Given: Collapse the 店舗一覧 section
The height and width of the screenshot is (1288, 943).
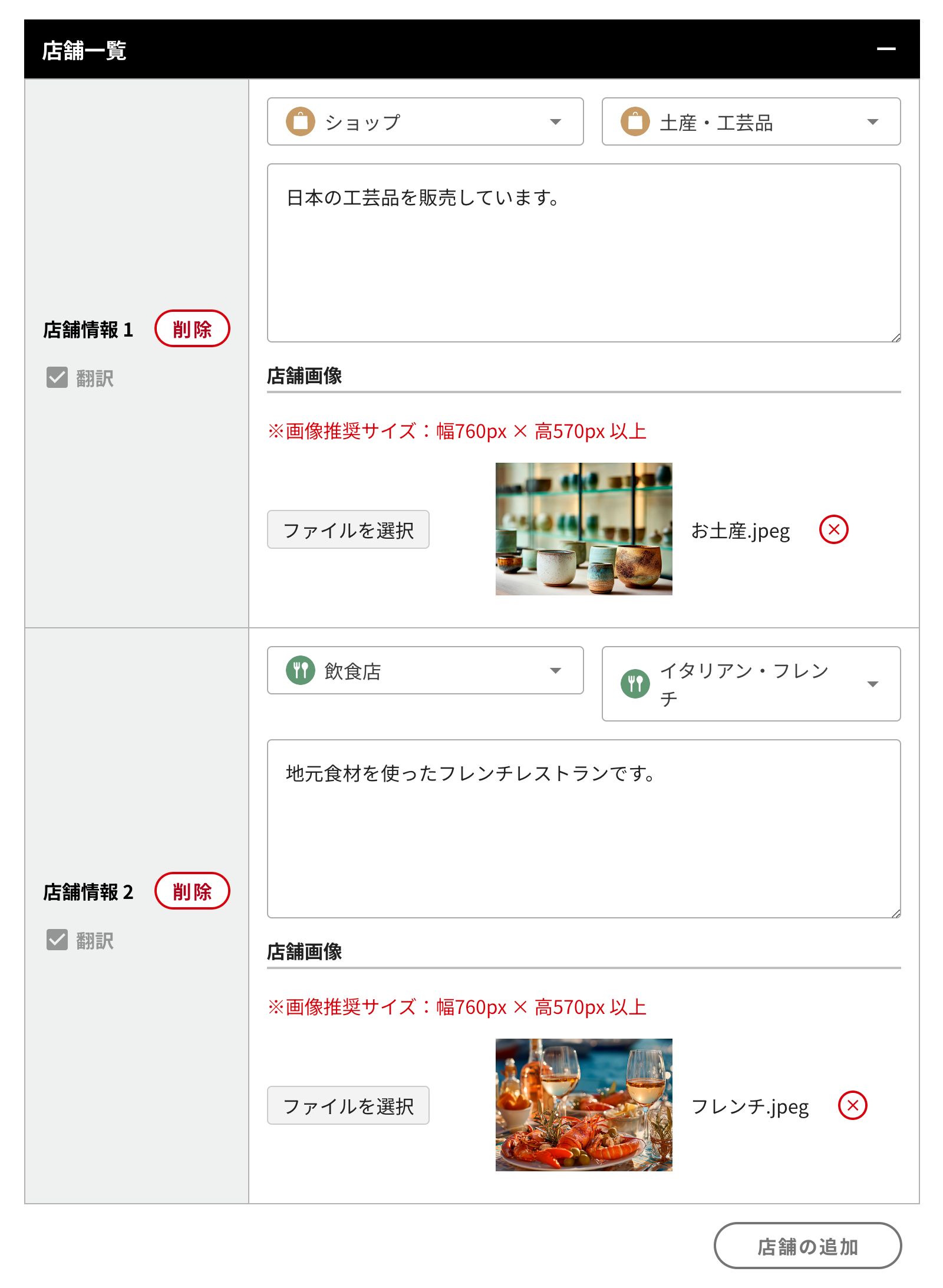Looking at the screenshot, I should (885, 50).
